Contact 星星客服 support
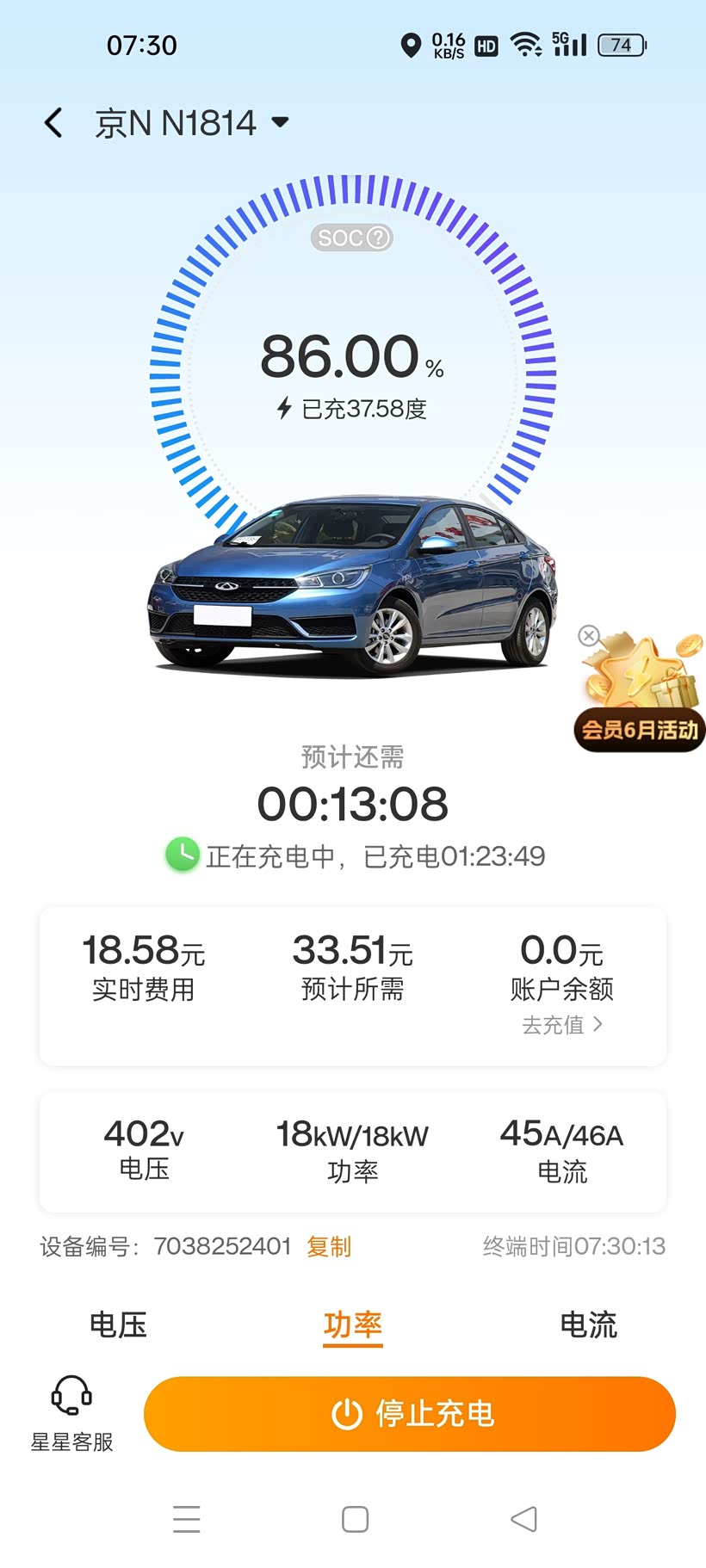Screen dimensions: 706x1568 [x=71, y=1414]
